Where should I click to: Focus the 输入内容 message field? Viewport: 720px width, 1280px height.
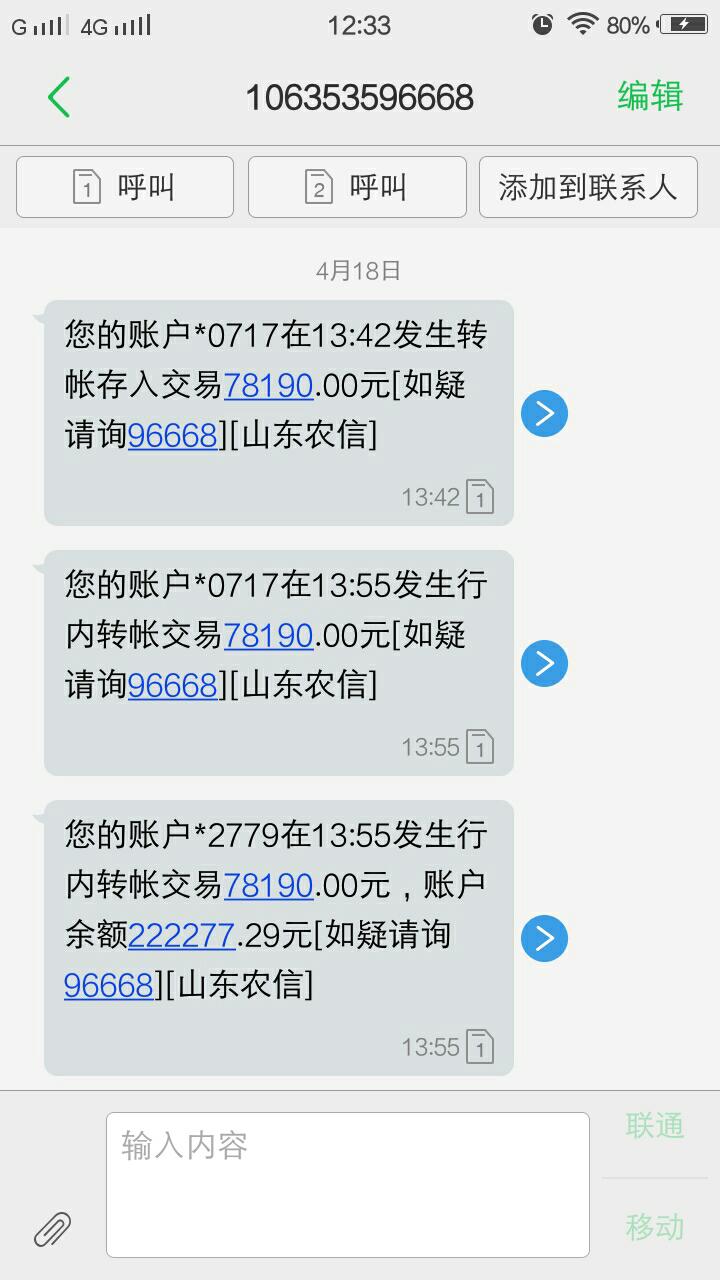[347, 1184]
